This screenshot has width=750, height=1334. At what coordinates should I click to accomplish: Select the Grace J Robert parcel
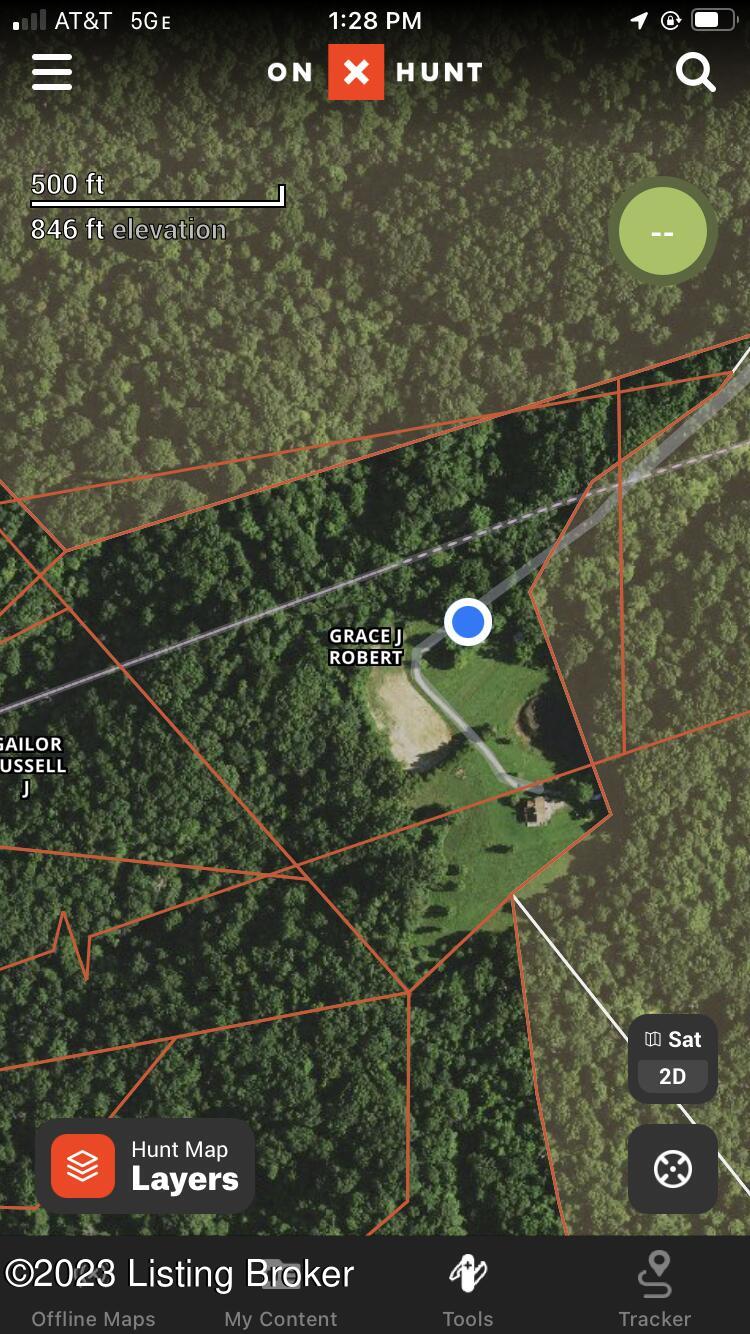tap(366, 646)
